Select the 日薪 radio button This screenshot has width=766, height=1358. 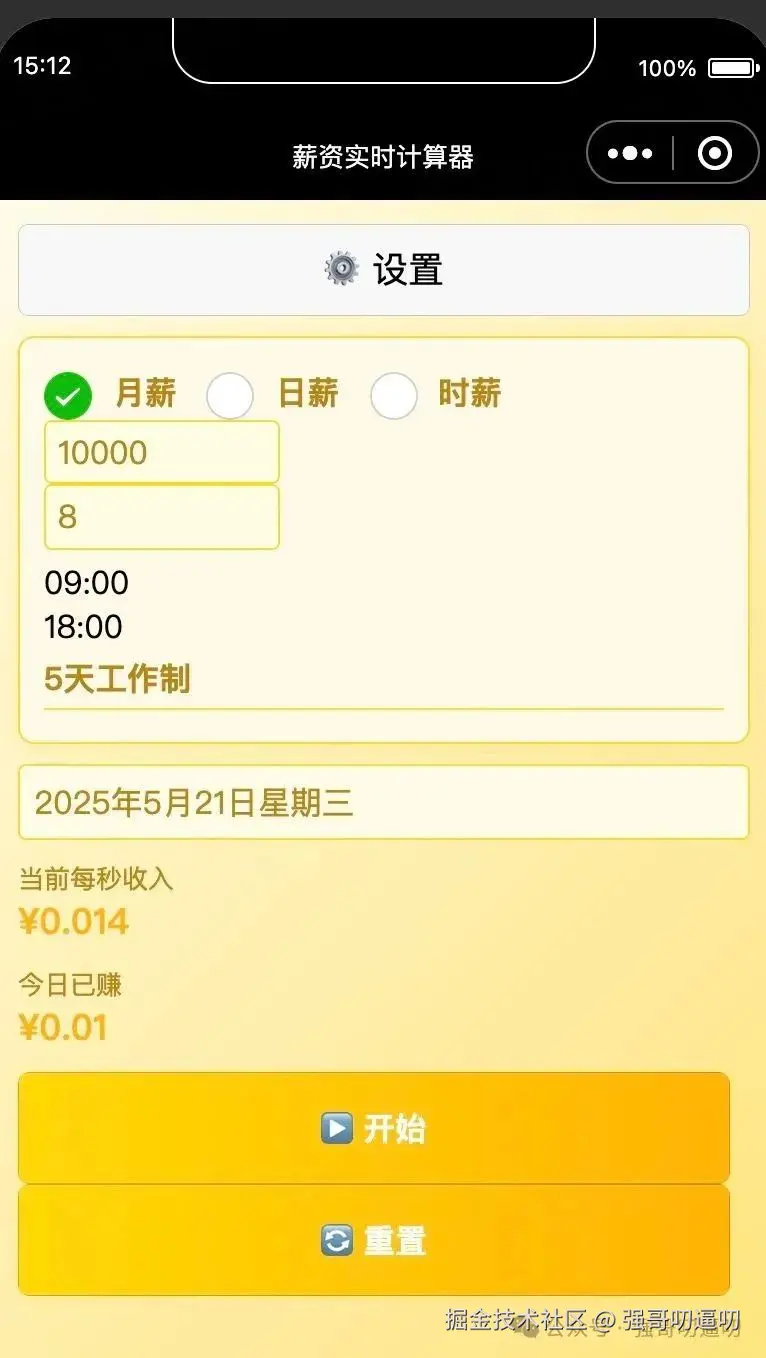230,395
